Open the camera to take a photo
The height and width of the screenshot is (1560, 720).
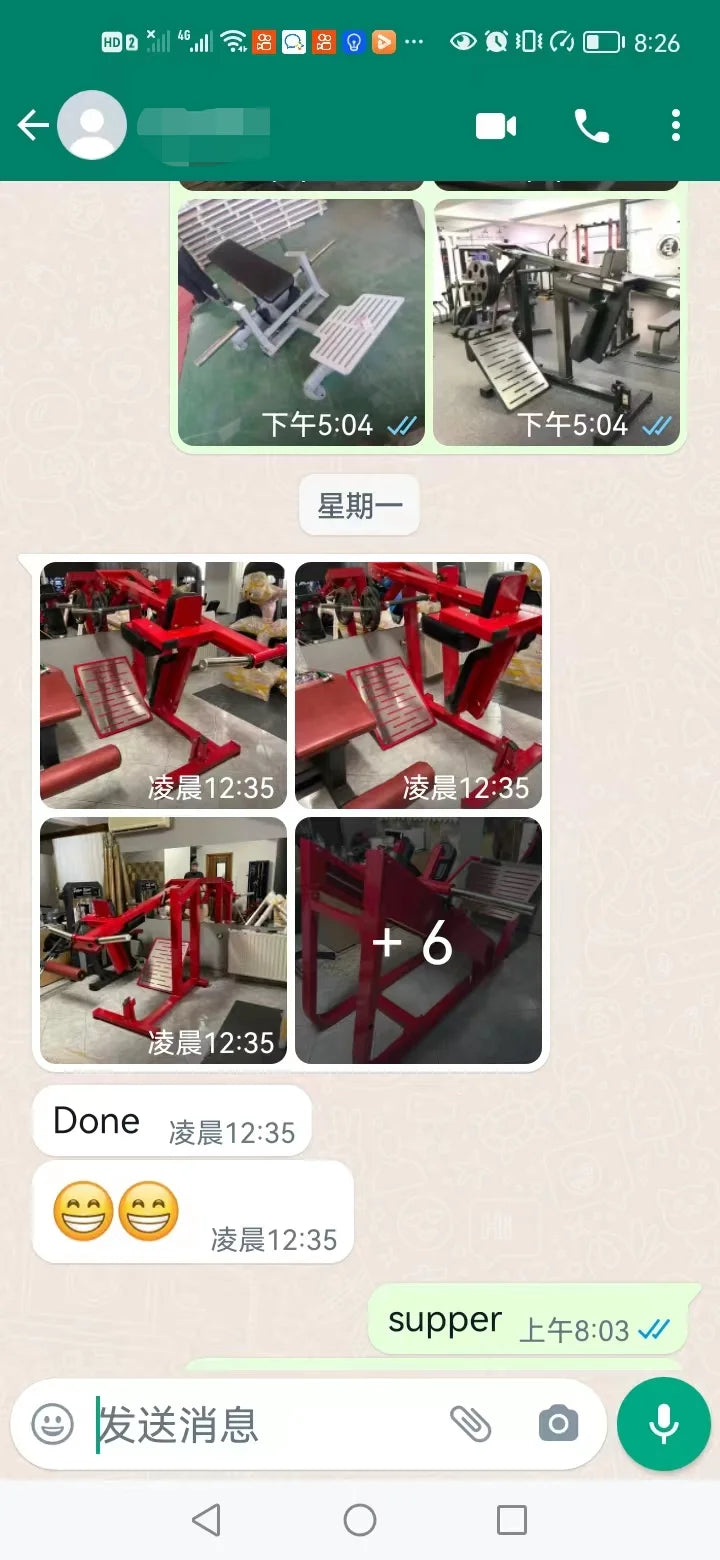click(x=558, y=1424)
